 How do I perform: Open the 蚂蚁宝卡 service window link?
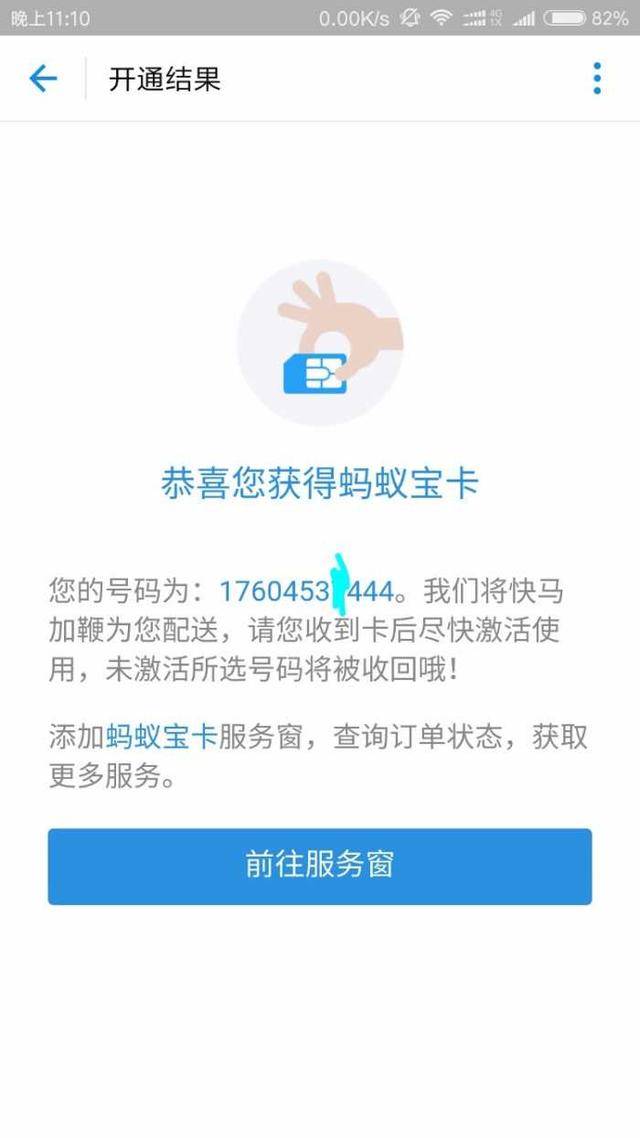click(161, 738)
